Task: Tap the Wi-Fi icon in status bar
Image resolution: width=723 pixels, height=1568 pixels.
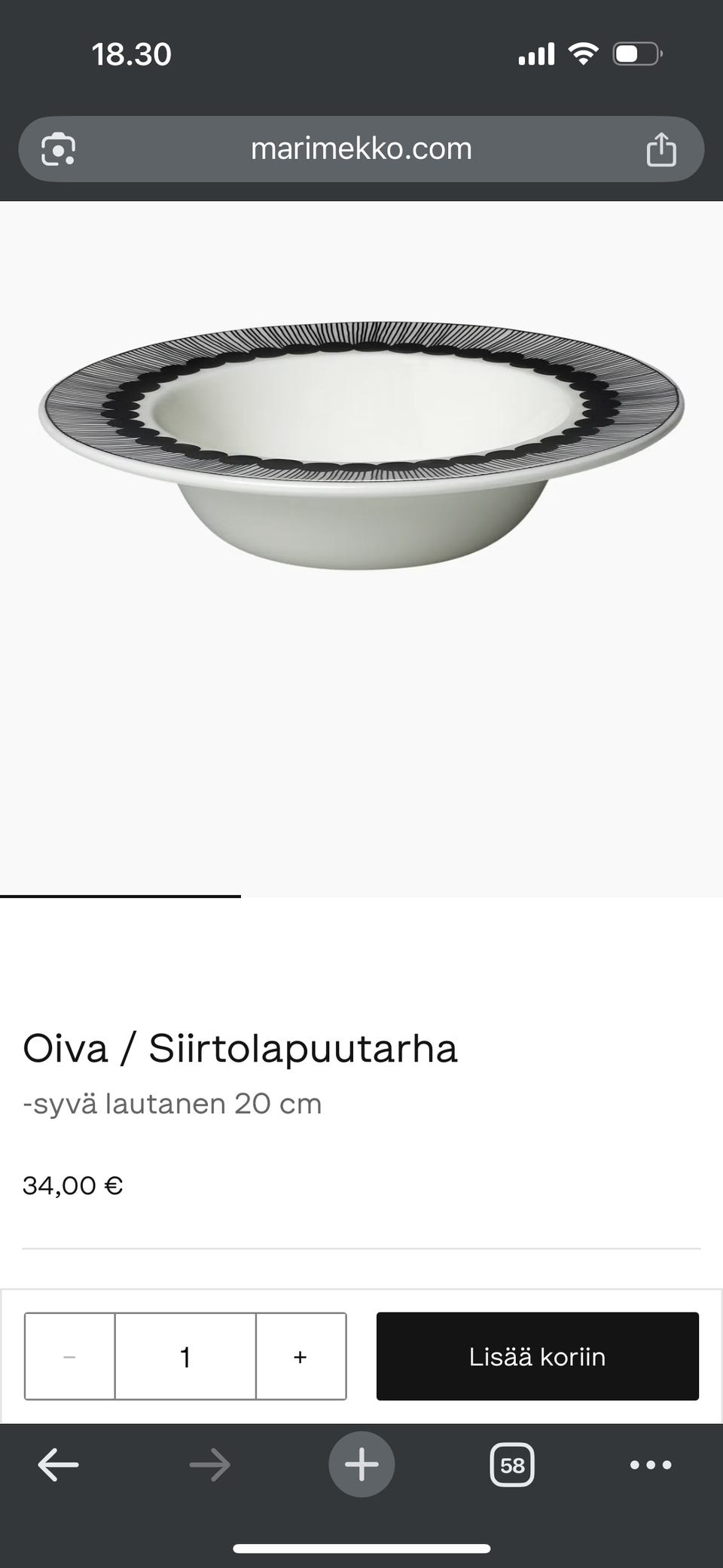Action: [583, 51]
